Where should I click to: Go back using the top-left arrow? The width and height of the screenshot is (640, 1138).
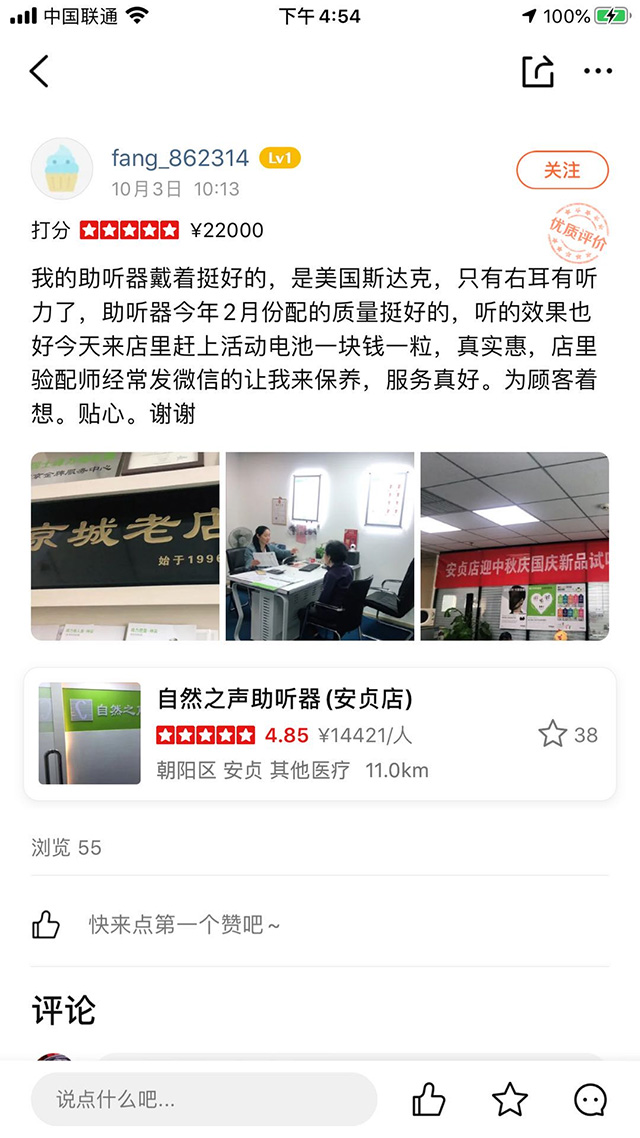(39, 71)
